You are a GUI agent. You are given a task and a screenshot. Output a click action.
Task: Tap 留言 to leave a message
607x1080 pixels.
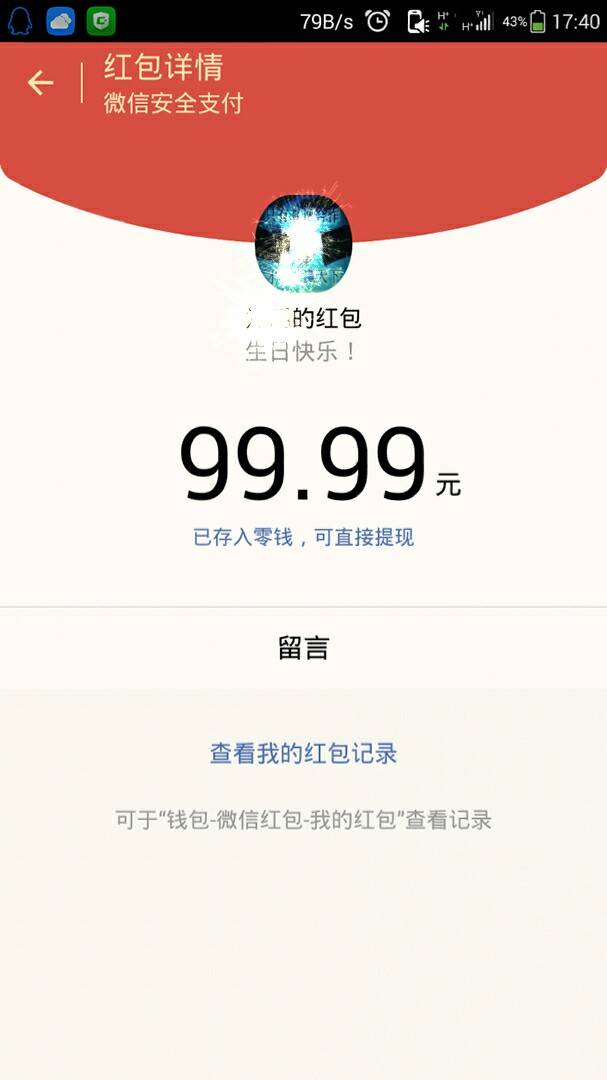coord(303,648)
